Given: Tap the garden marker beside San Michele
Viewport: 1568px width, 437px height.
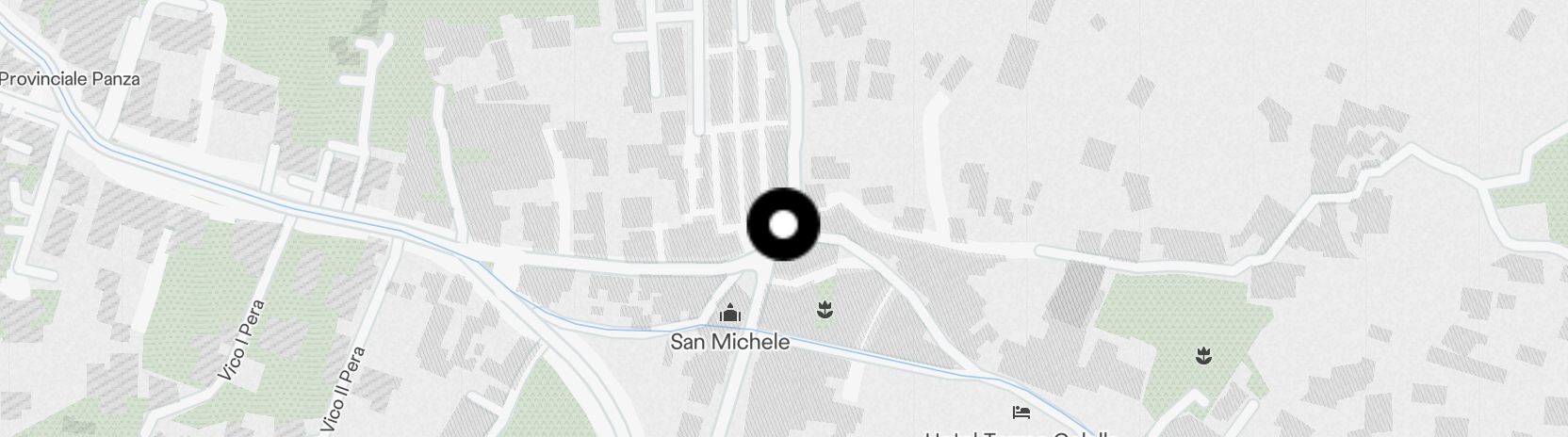Looking at the screenshot, I should (825, 308).
